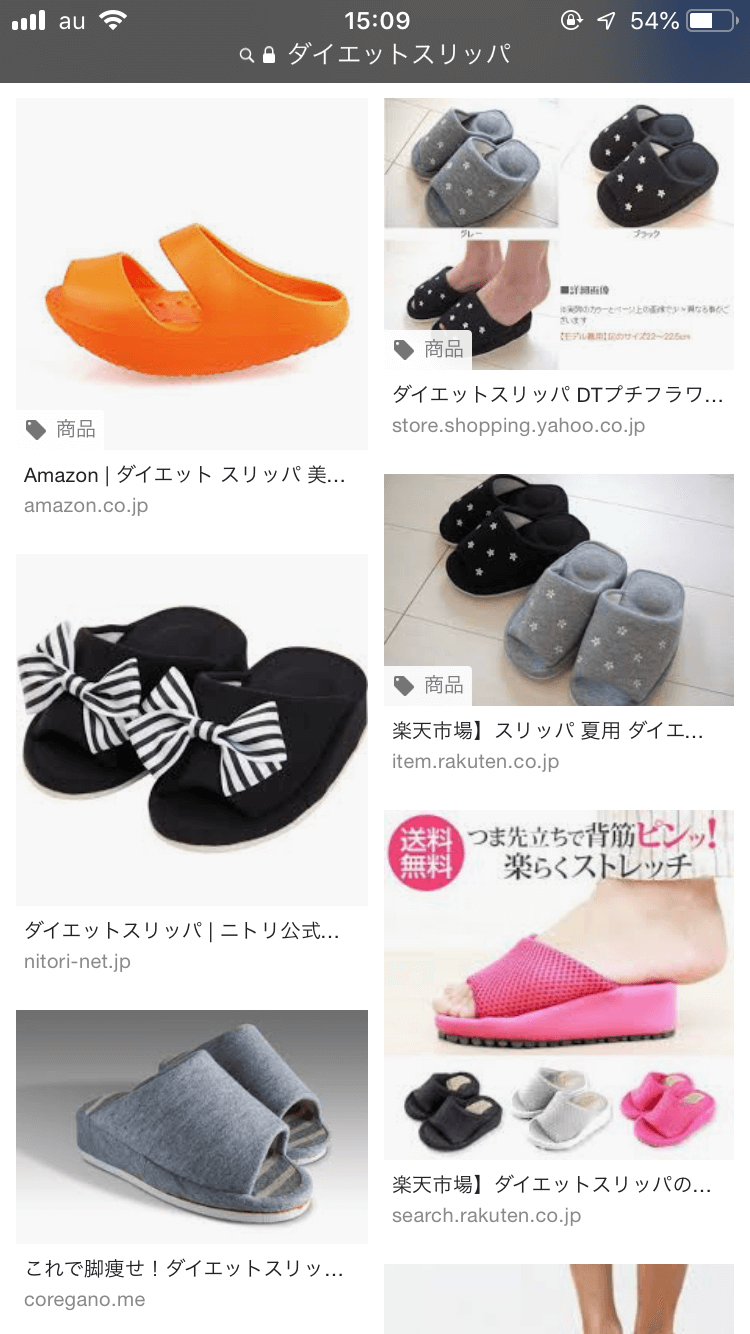Tap the padlock icon in the address bar
The height and width of the screenshot is (1334, 750).
click(266, 56)
